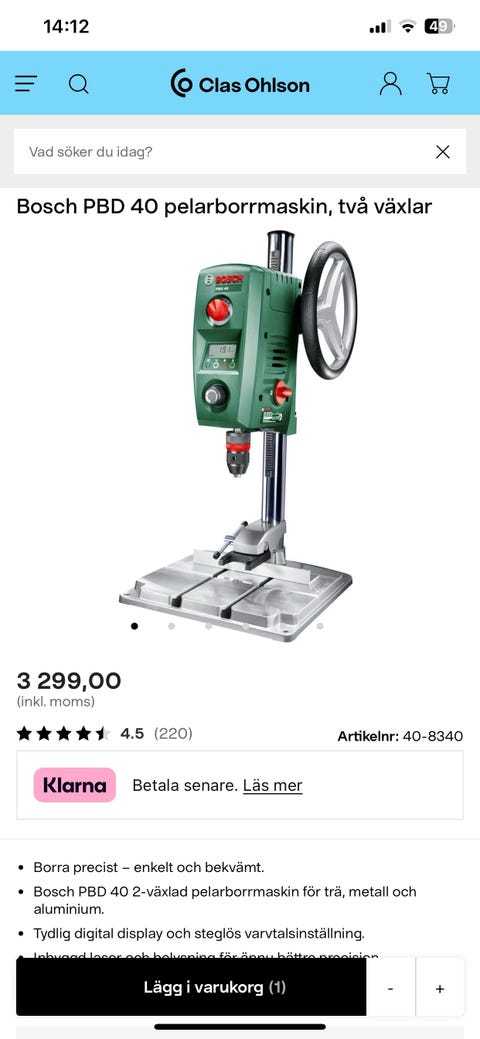Viewport: 480px width, 1039px height.
Task: Open the user account icon
Action: click(390, 83)
